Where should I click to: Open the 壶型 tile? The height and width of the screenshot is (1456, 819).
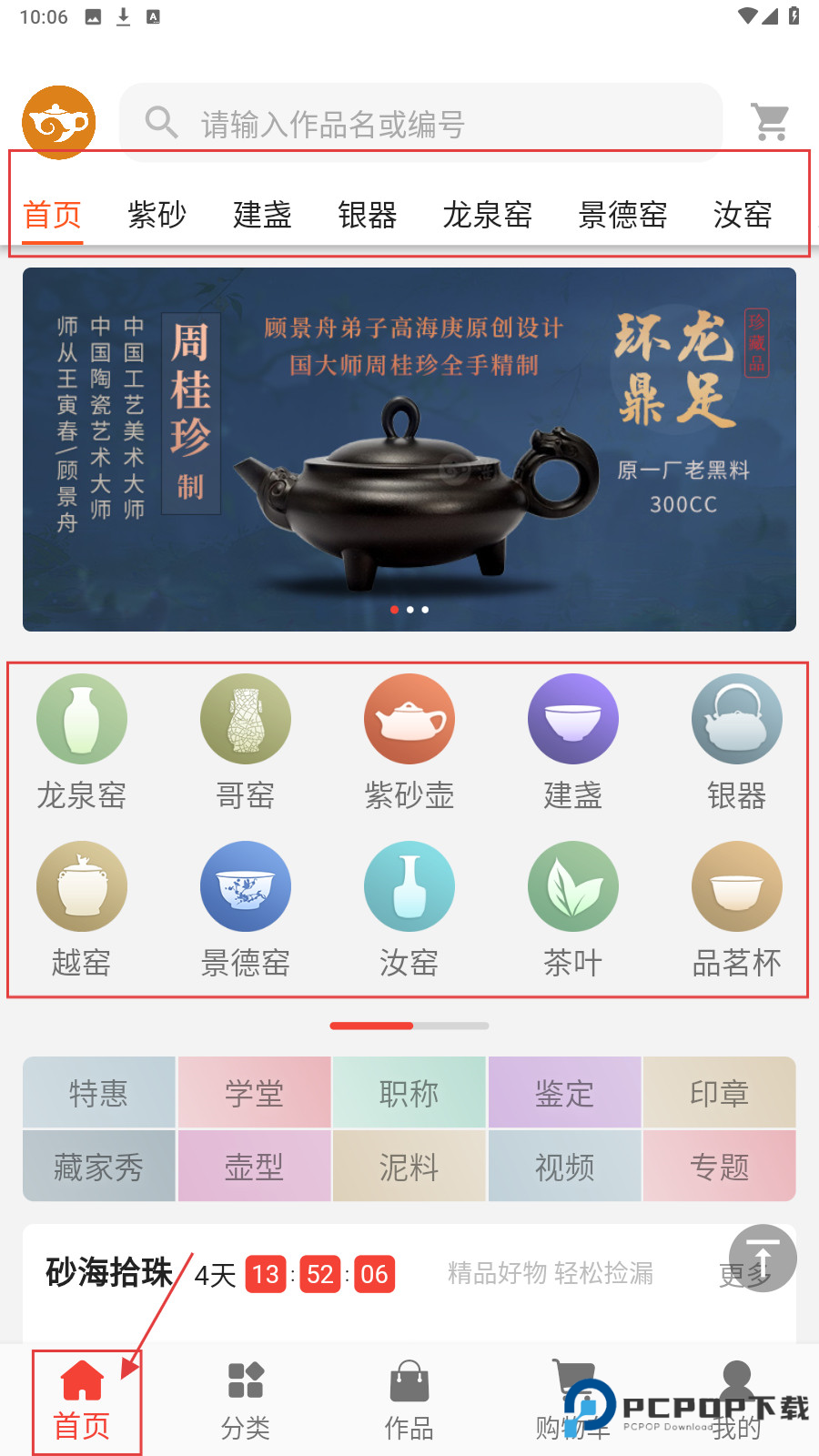pyautogui.click(x=254, y=1167)
